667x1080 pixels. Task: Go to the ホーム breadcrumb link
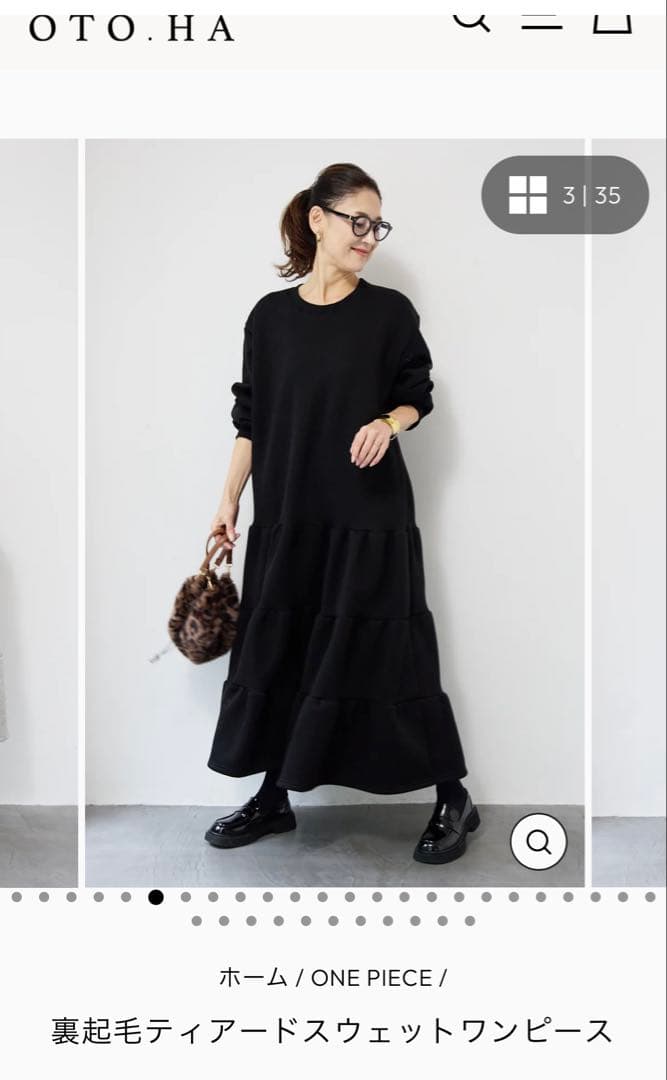253,978
